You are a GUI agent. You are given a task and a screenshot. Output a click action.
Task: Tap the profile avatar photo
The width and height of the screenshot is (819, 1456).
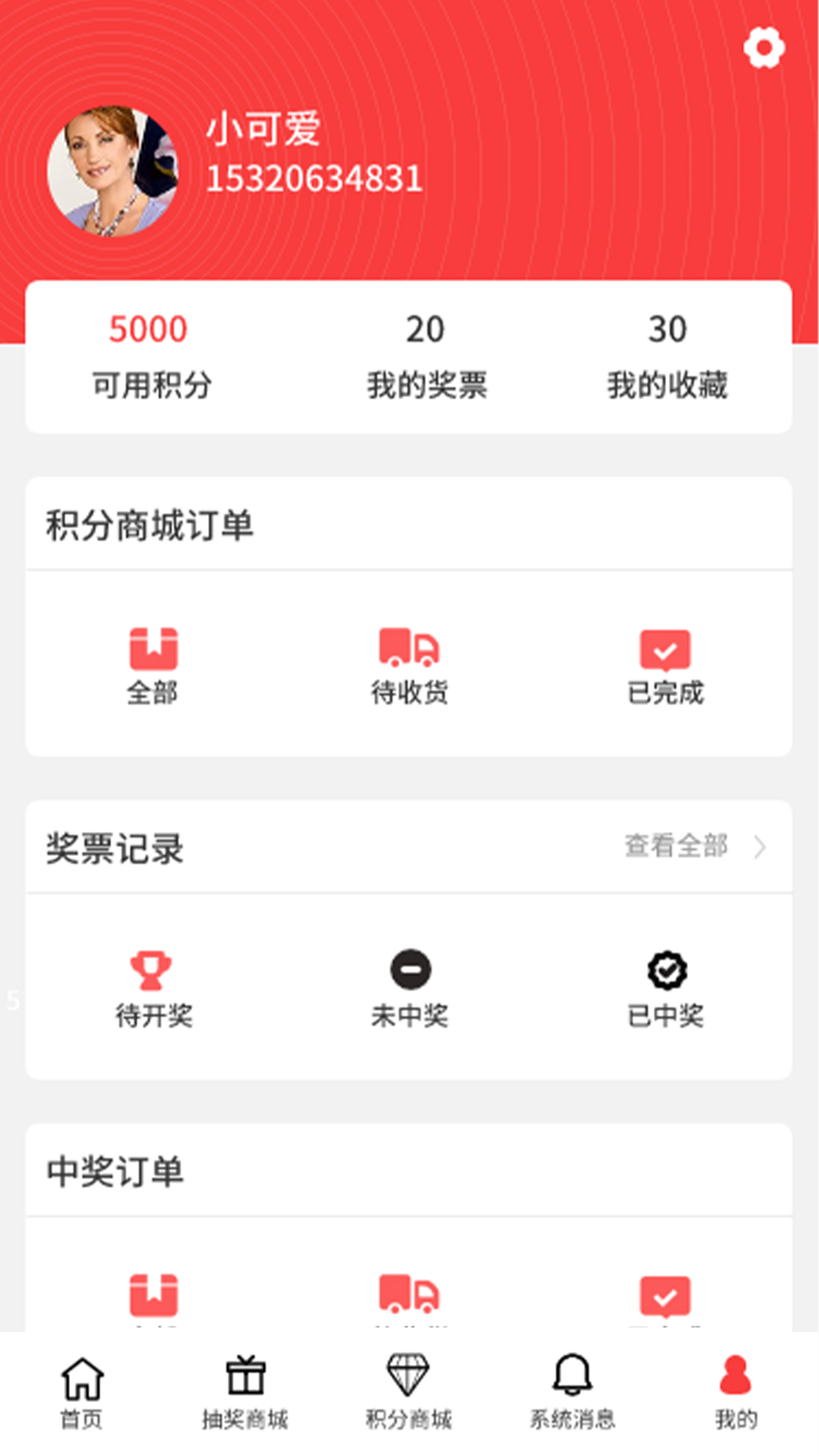point(113,171)
